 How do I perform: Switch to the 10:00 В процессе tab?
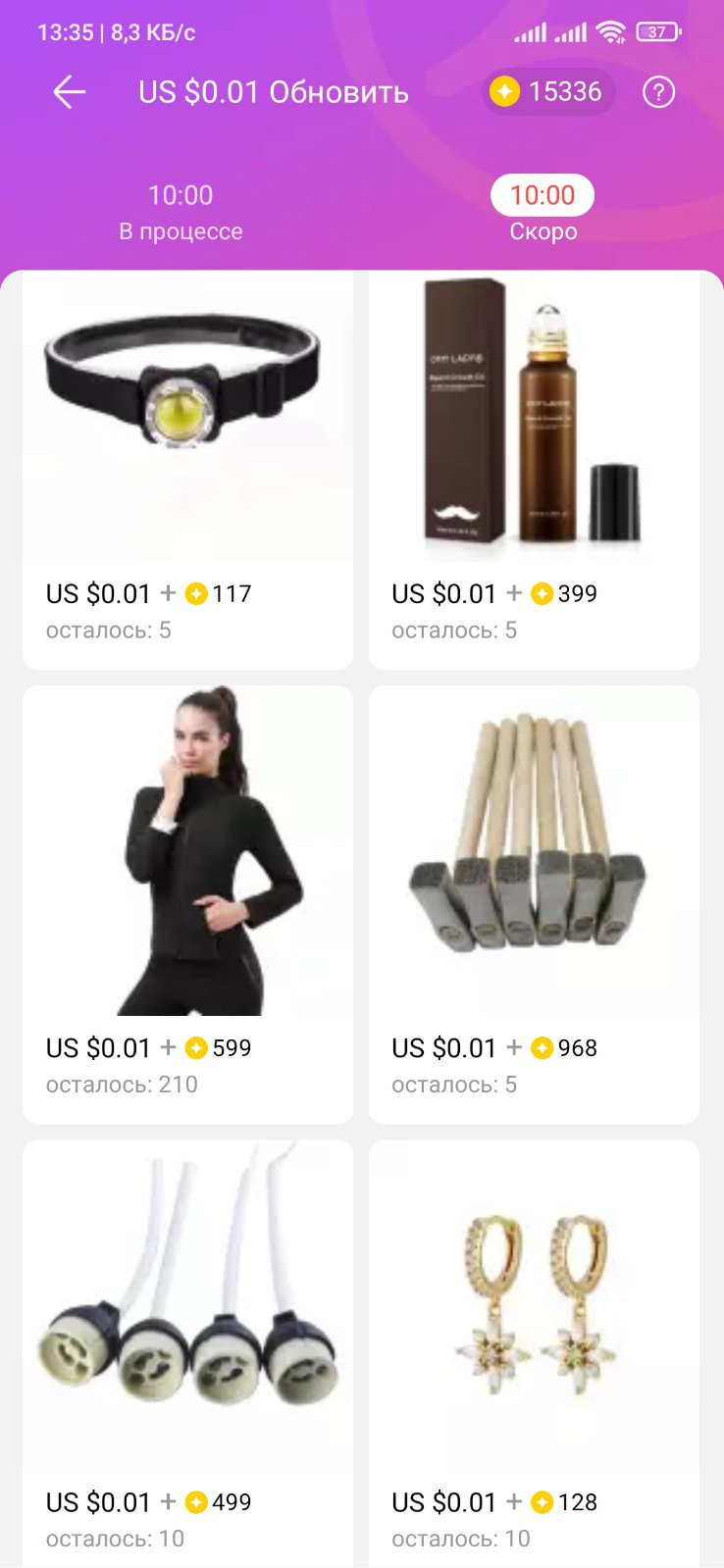pos(181,212)
